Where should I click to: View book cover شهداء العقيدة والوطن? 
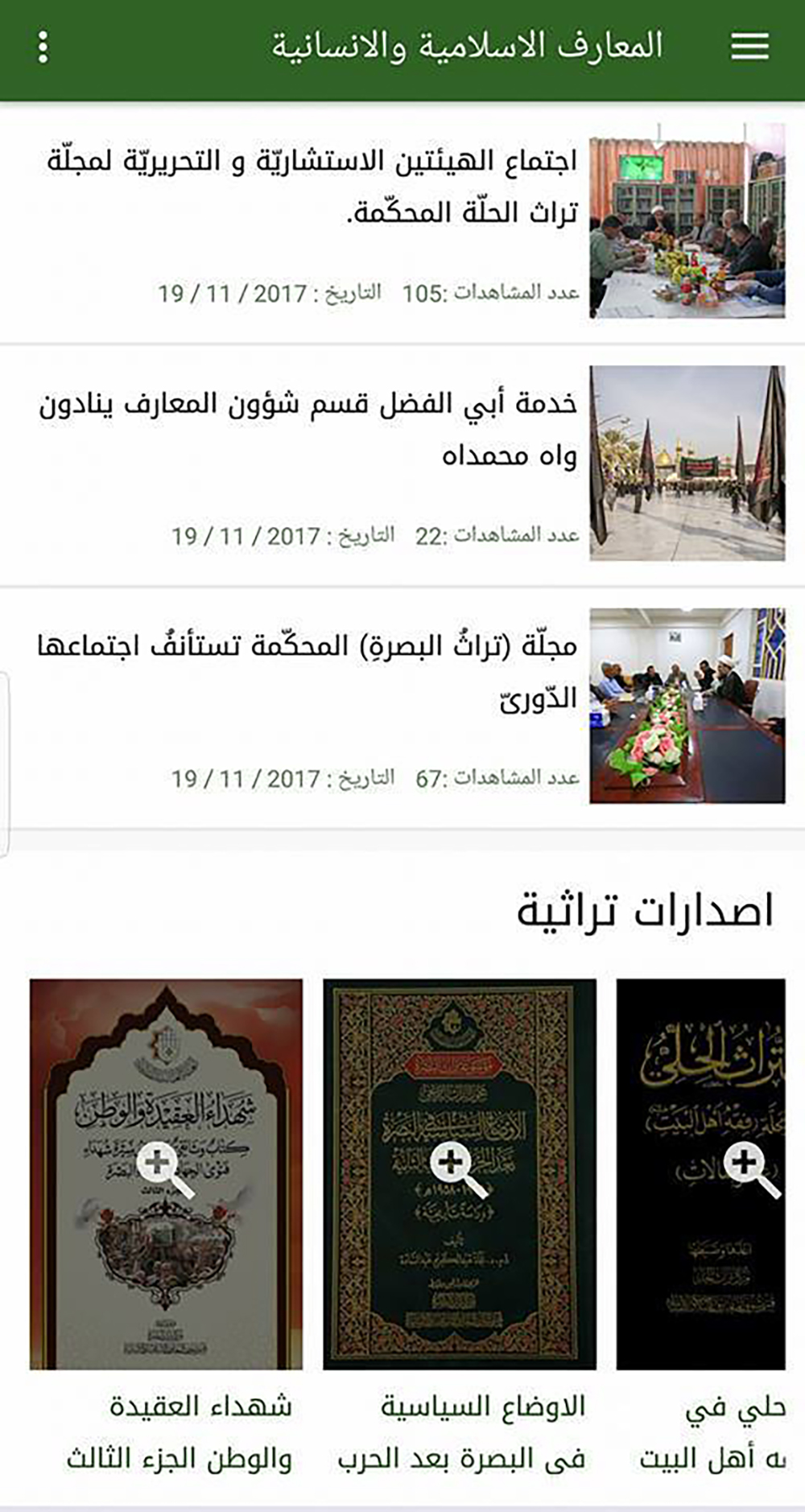click(166, 1173)
